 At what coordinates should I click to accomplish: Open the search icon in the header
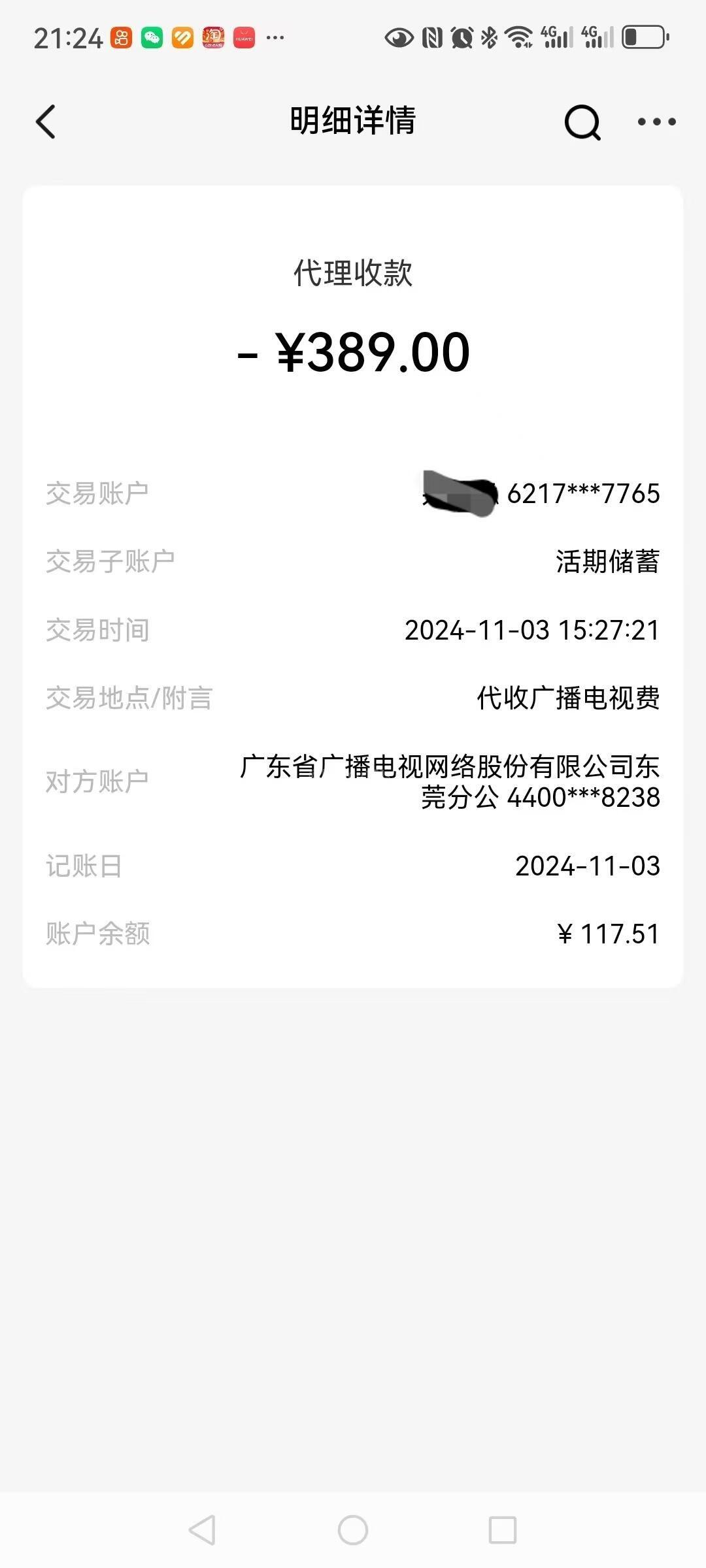(582, 122)
